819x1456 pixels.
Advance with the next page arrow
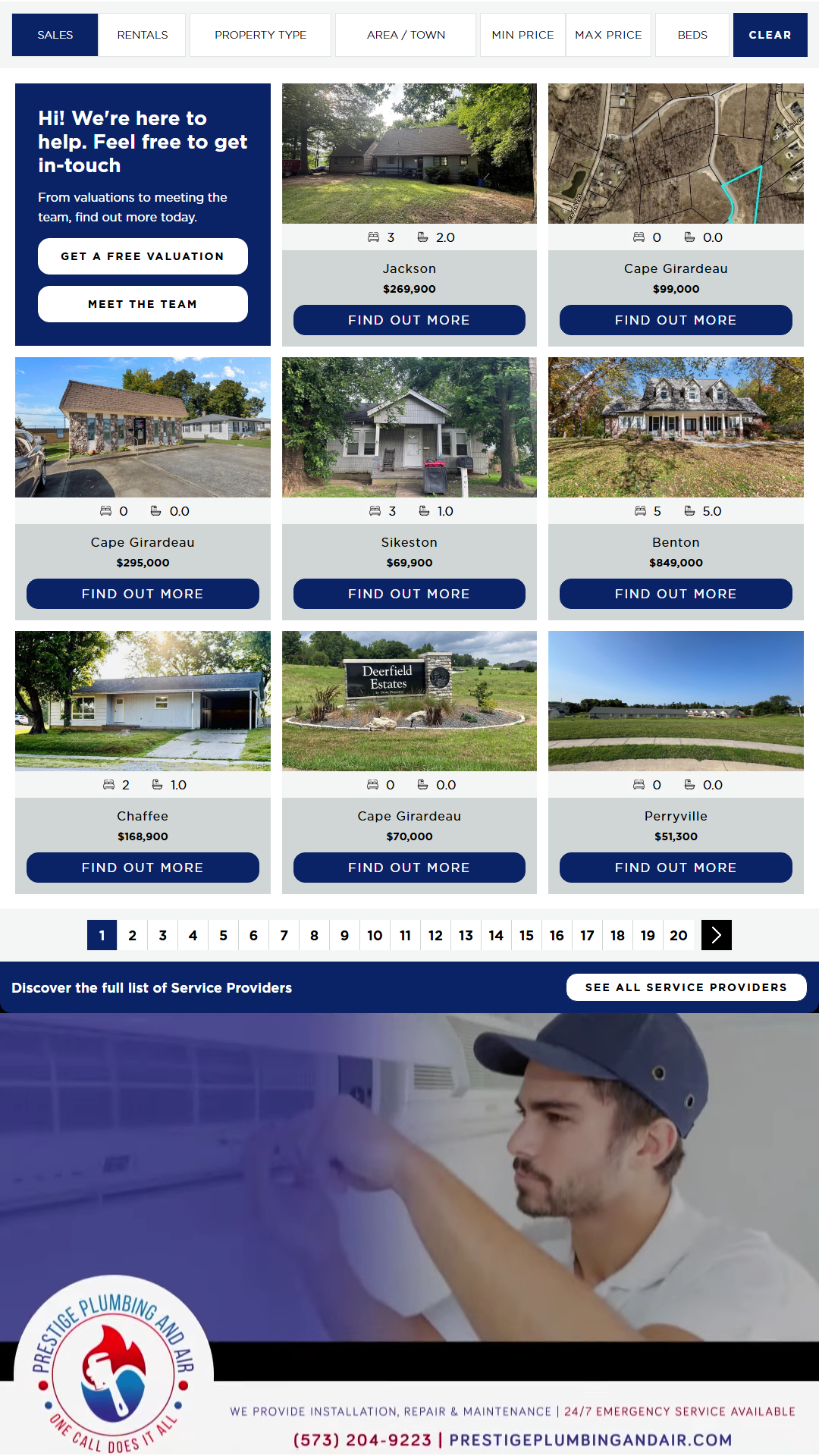coord(716,935)
